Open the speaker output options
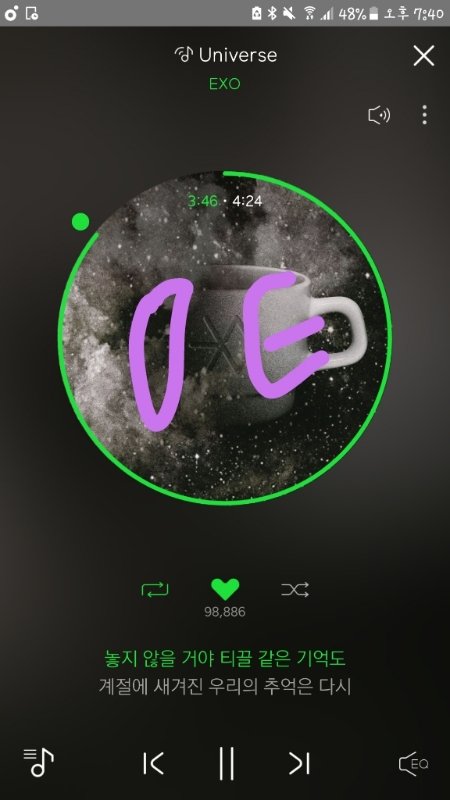450x800 pixels. point(379,115)
